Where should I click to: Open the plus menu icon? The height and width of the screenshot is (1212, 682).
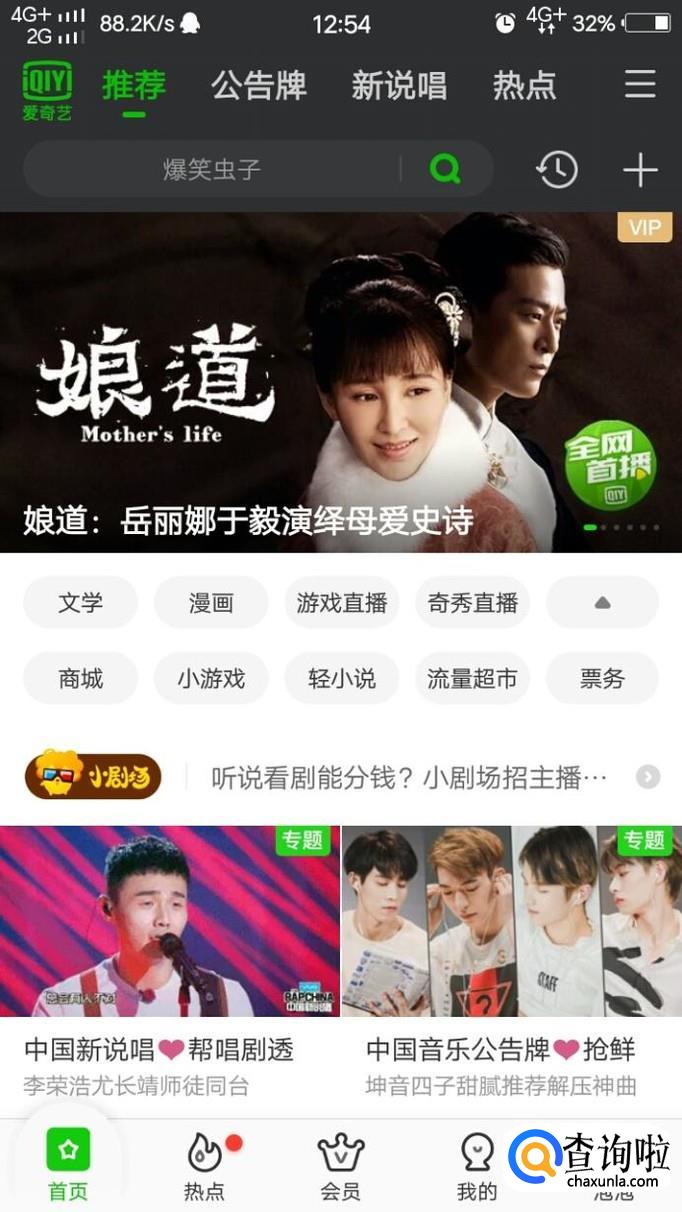640,170
